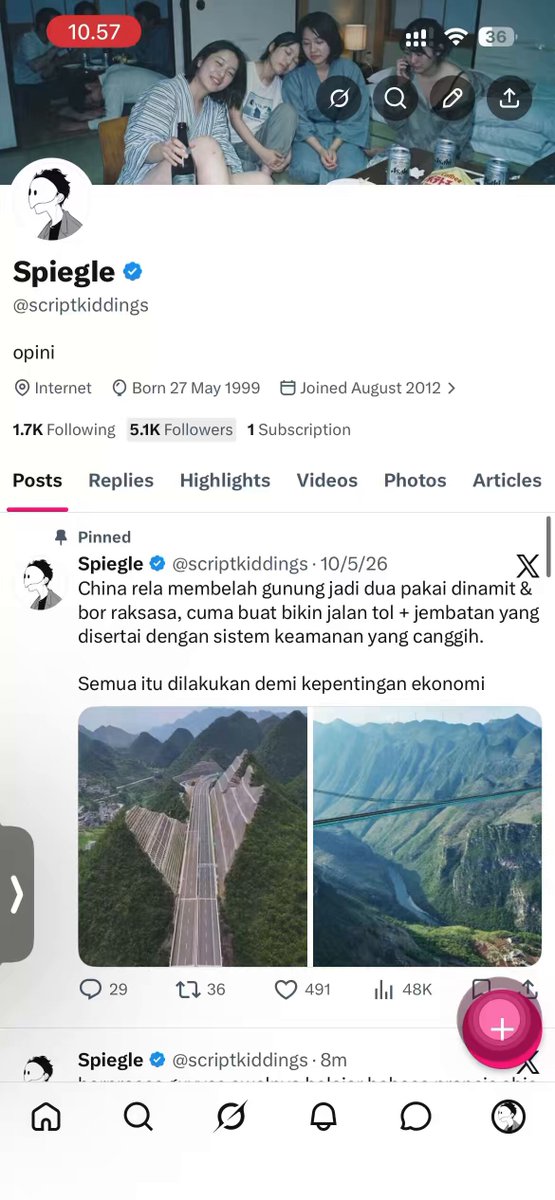This screenshot has width=555, height=1200.
Task: Switch to the Photos tab
Action: click(415, 480)
